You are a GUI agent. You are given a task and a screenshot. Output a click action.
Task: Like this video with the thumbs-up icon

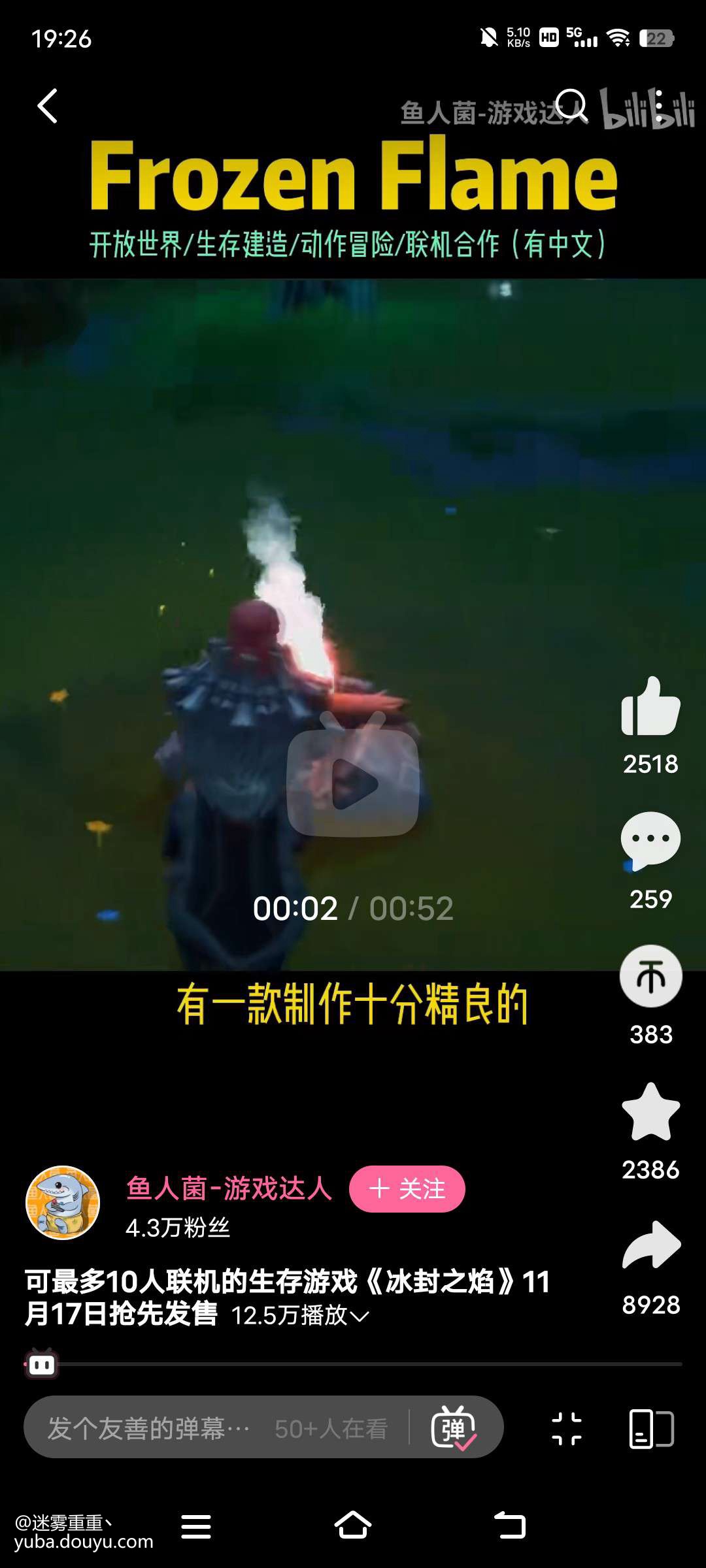pos(650,708)
